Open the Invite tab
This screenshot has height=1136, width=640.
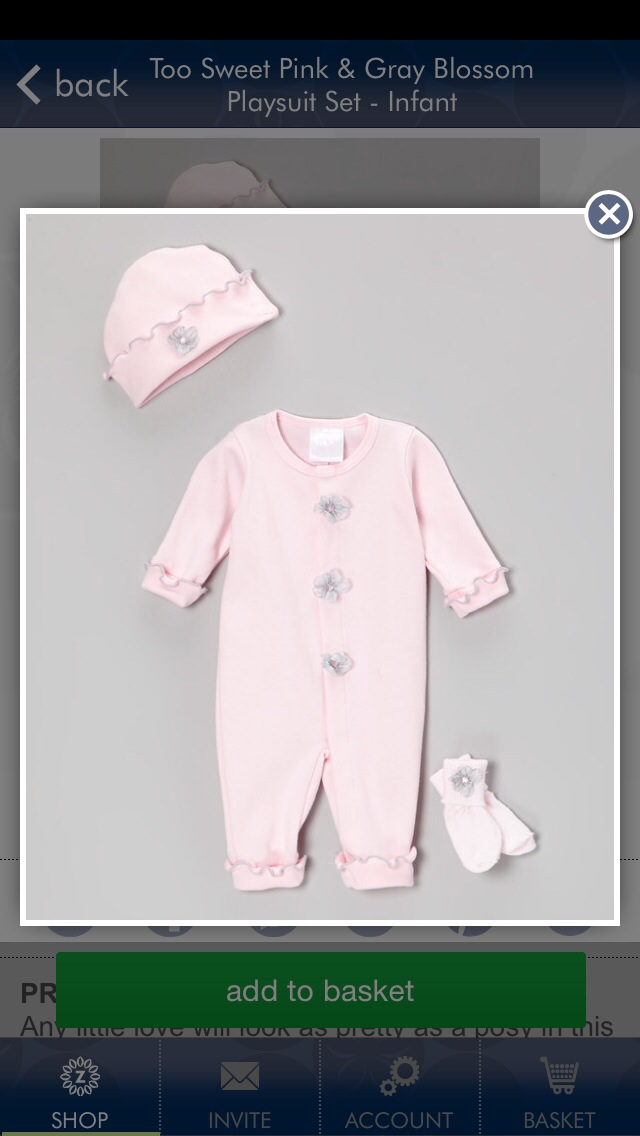[240, 1094]
